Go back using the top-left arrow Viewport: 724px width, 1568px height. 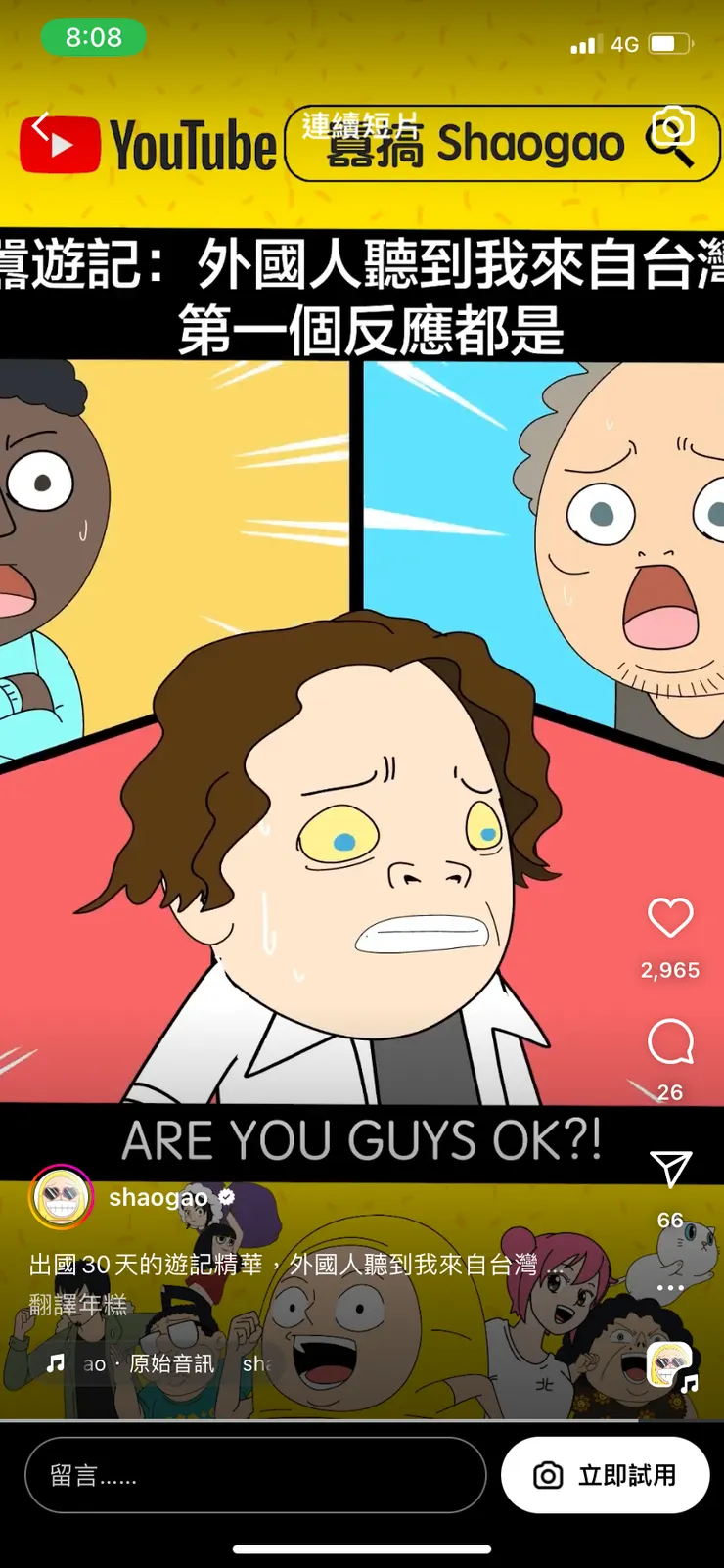coord(40,126)
